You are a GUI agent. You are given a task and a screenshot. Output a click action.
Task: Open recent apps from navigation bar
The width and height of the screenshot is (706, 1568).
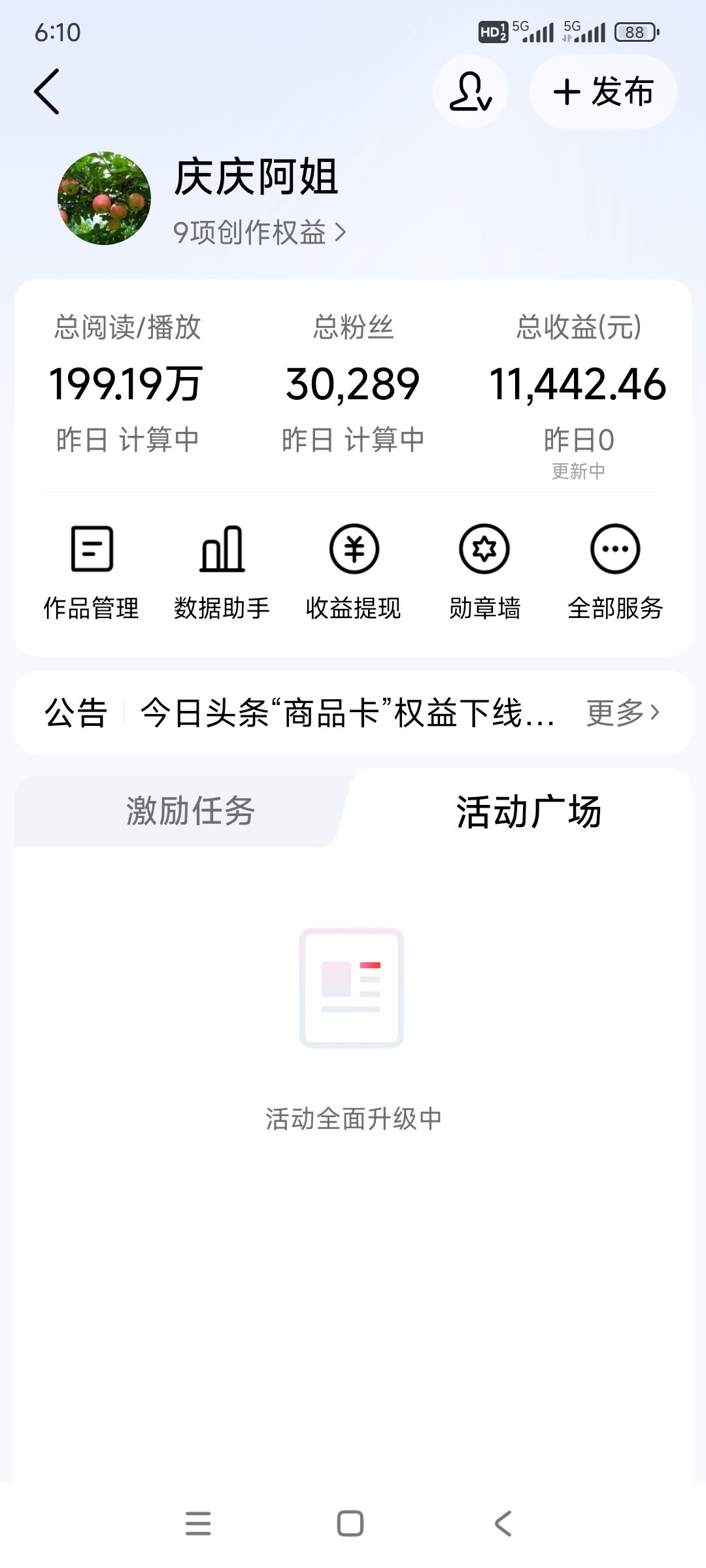[x=198, y=1524]
